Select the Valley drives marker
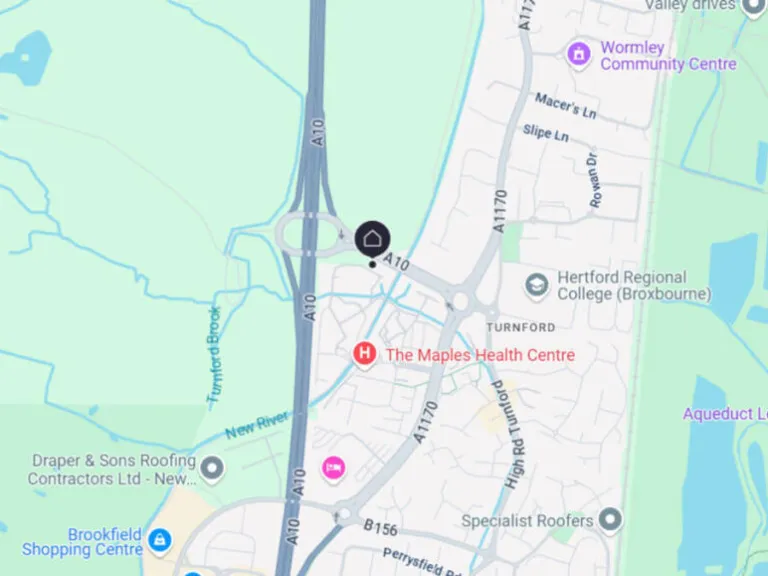 coord(753,5)
